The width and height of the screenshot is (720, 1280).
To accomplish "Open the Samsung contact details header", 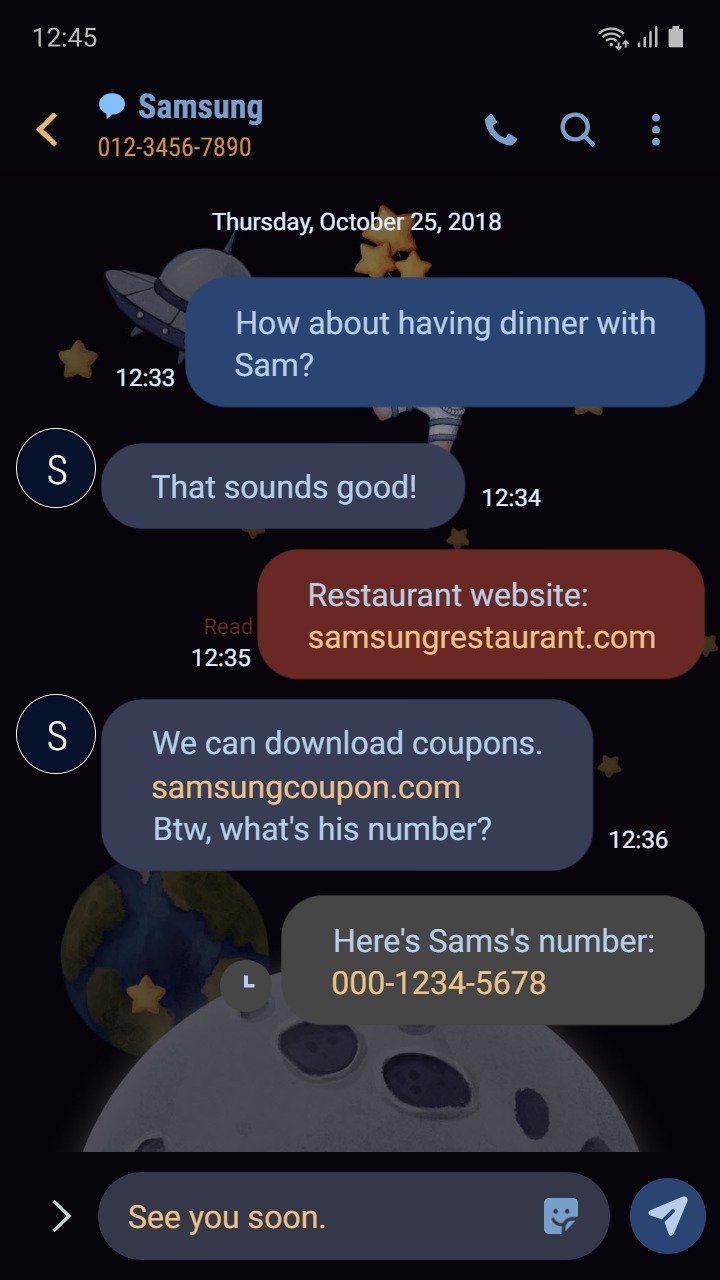I will (181, 126).
